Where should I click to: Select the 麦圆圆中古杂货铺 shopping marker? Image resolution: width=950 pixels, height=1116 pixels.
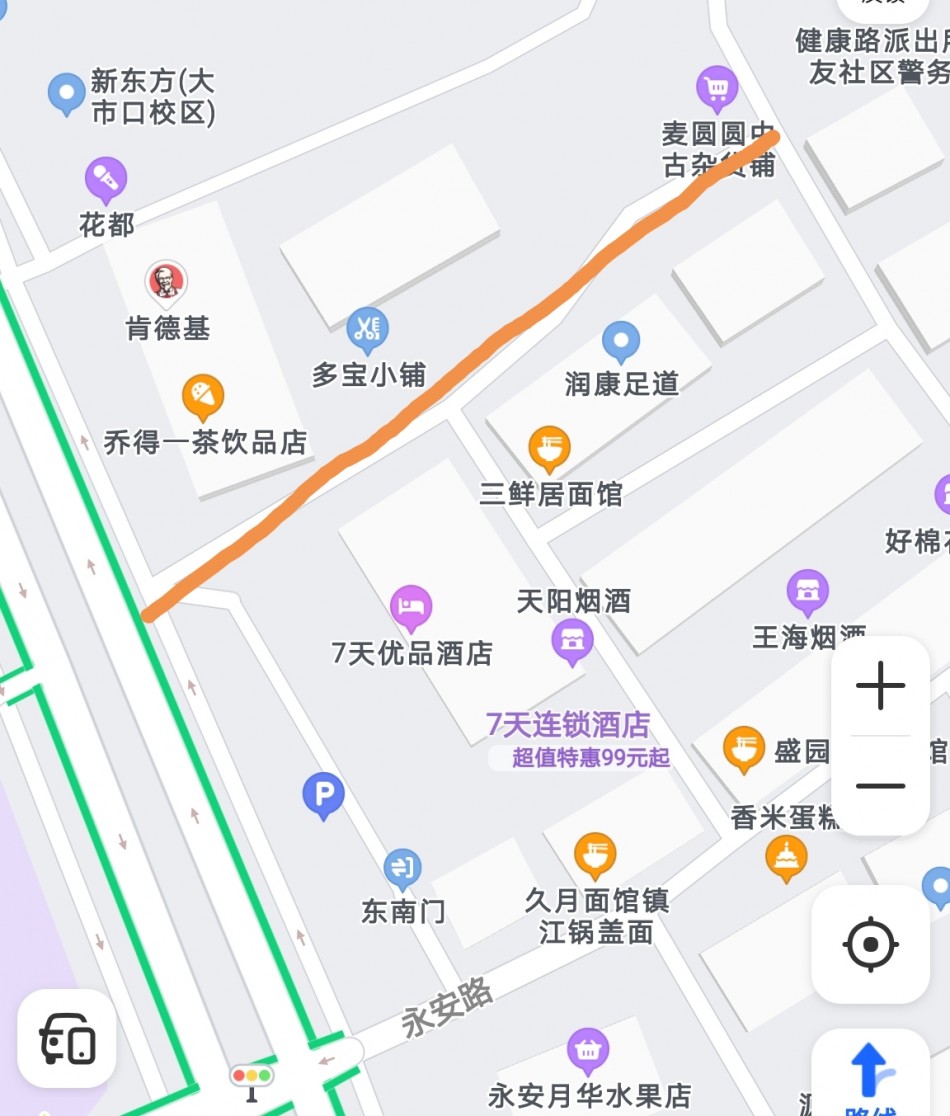[x=717, y=90]
